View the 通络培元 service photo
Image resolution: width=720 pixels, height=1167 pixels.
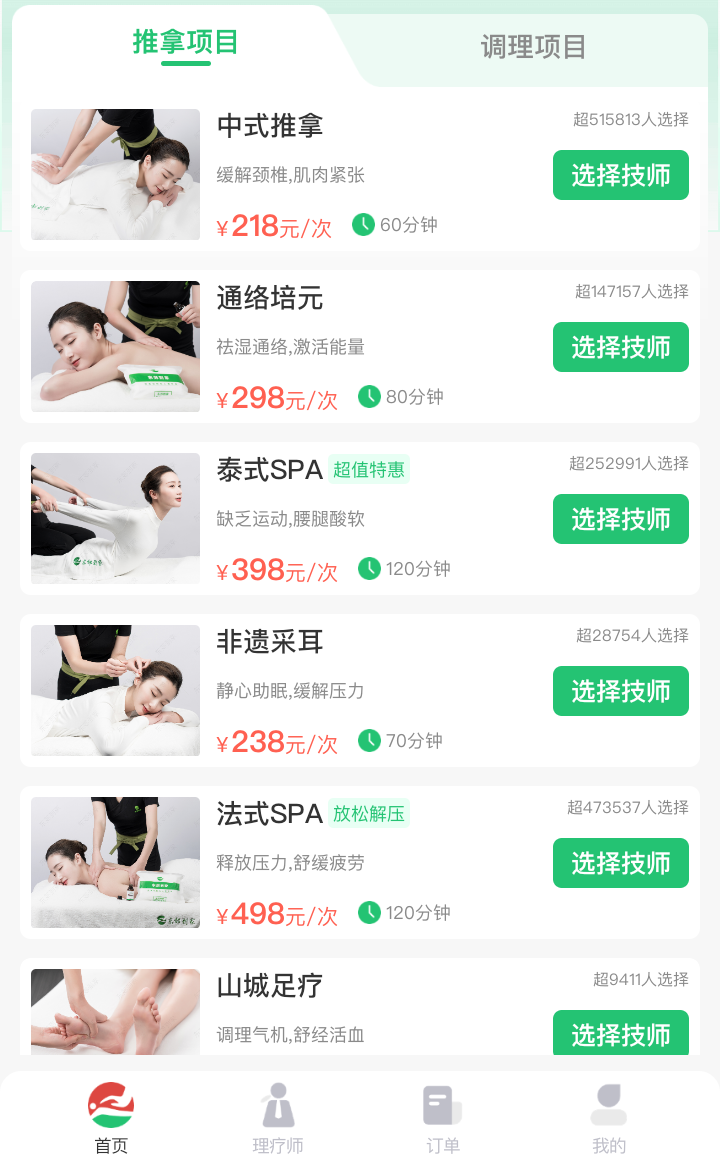[x=115, y=347]
